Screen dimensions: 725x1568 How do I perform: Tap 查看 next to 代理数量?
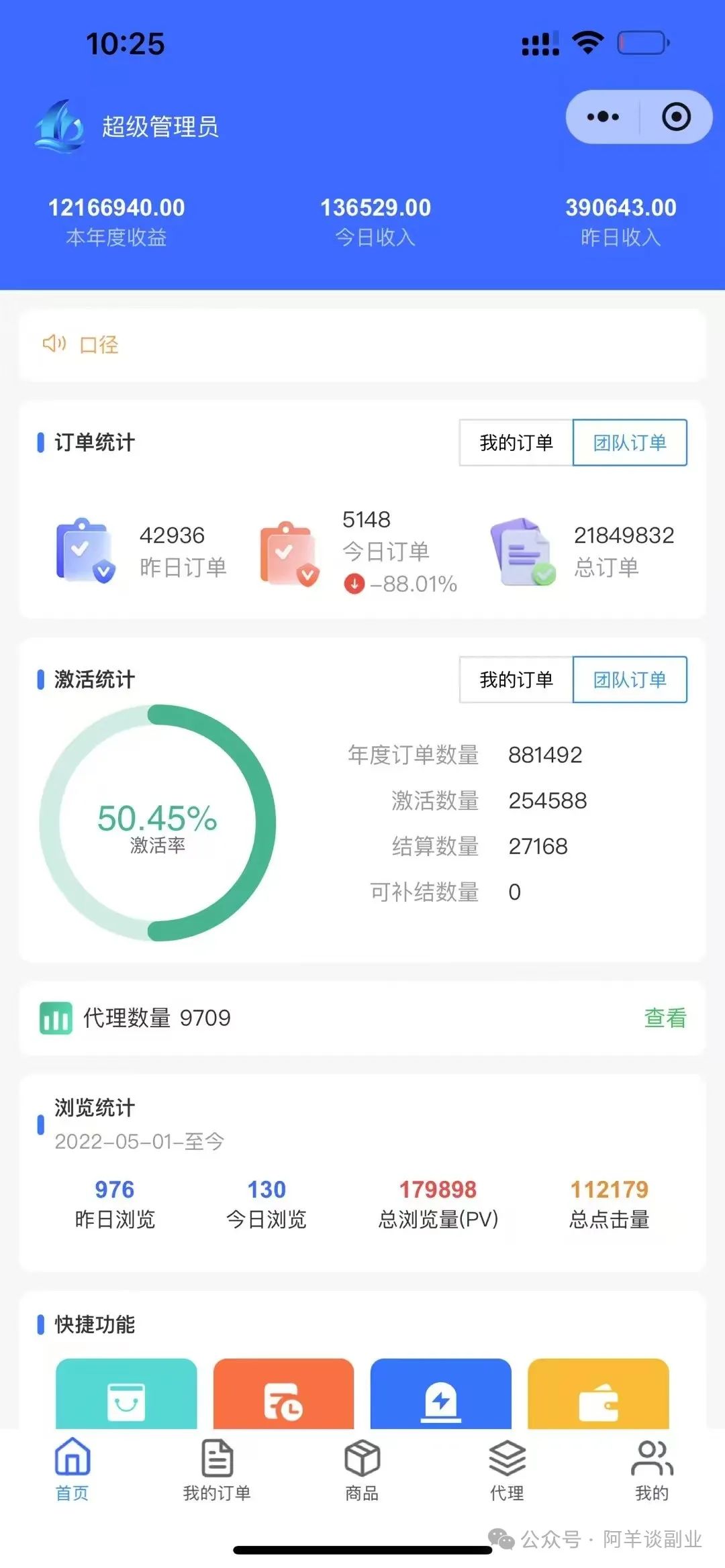[x=665, y=1018]
